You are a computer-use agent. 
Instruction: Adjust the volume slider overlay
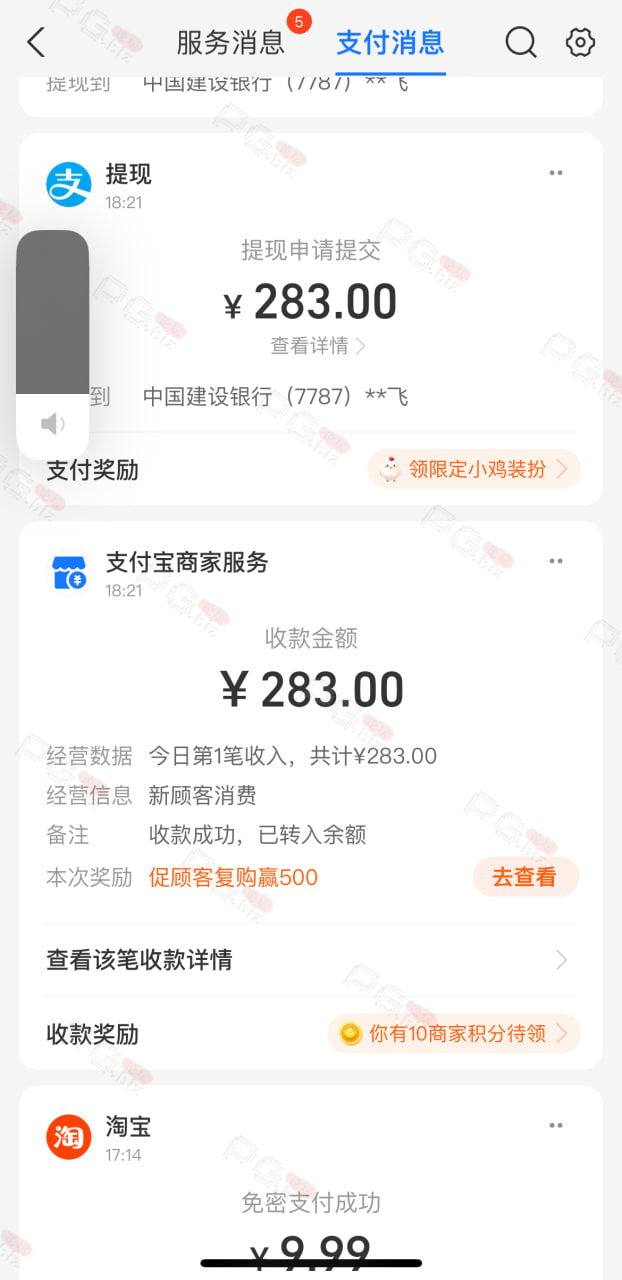coord(53,312)
